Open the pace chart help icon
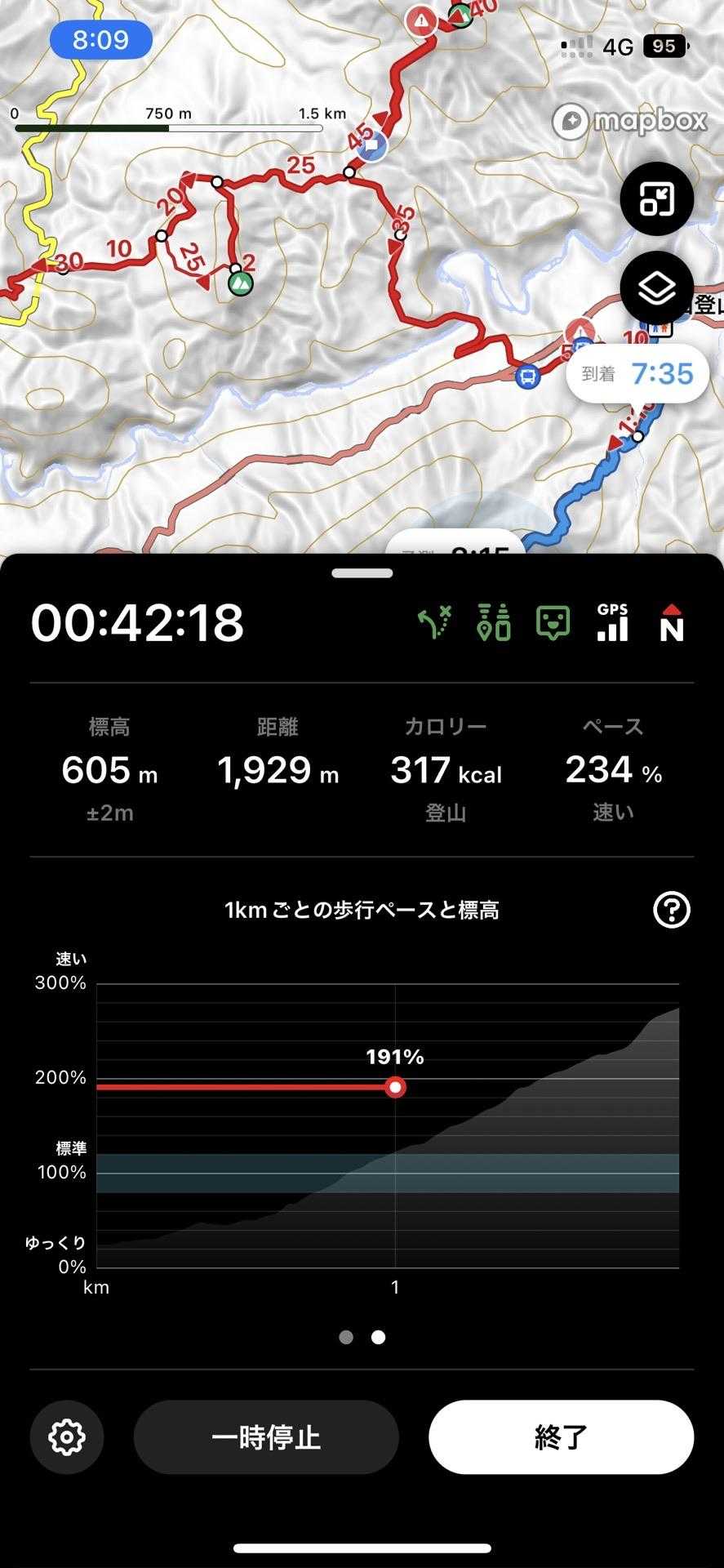This screenshot has height=1568, width=724. click(x=672, y=910)
